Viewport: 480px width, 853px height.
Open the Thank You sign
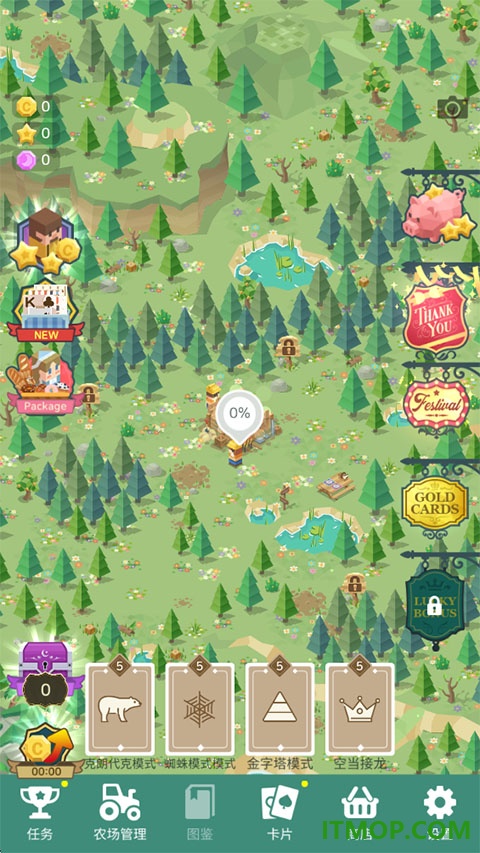pyautogui.click(x=435, y=318)
